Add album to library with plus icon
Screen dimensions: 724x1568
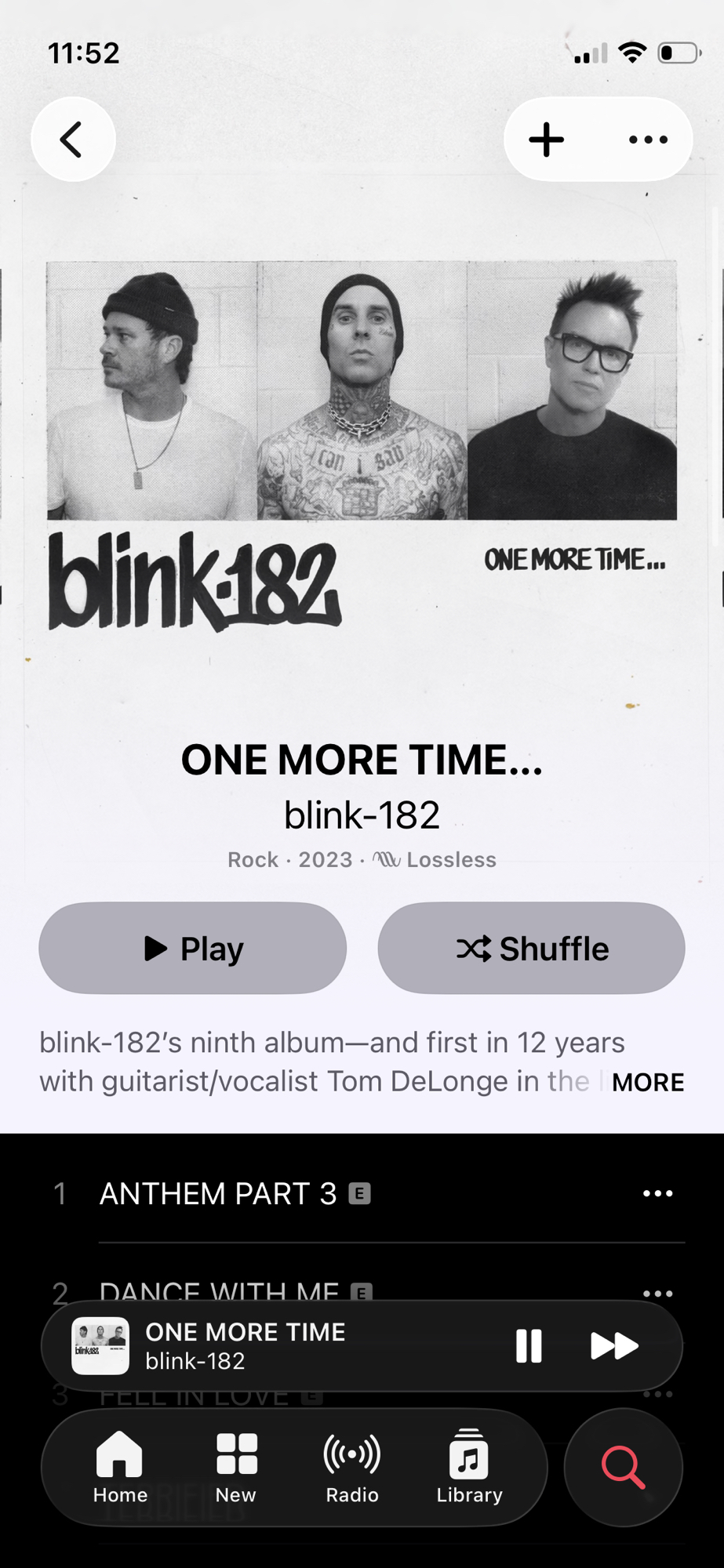pos(547,140)
